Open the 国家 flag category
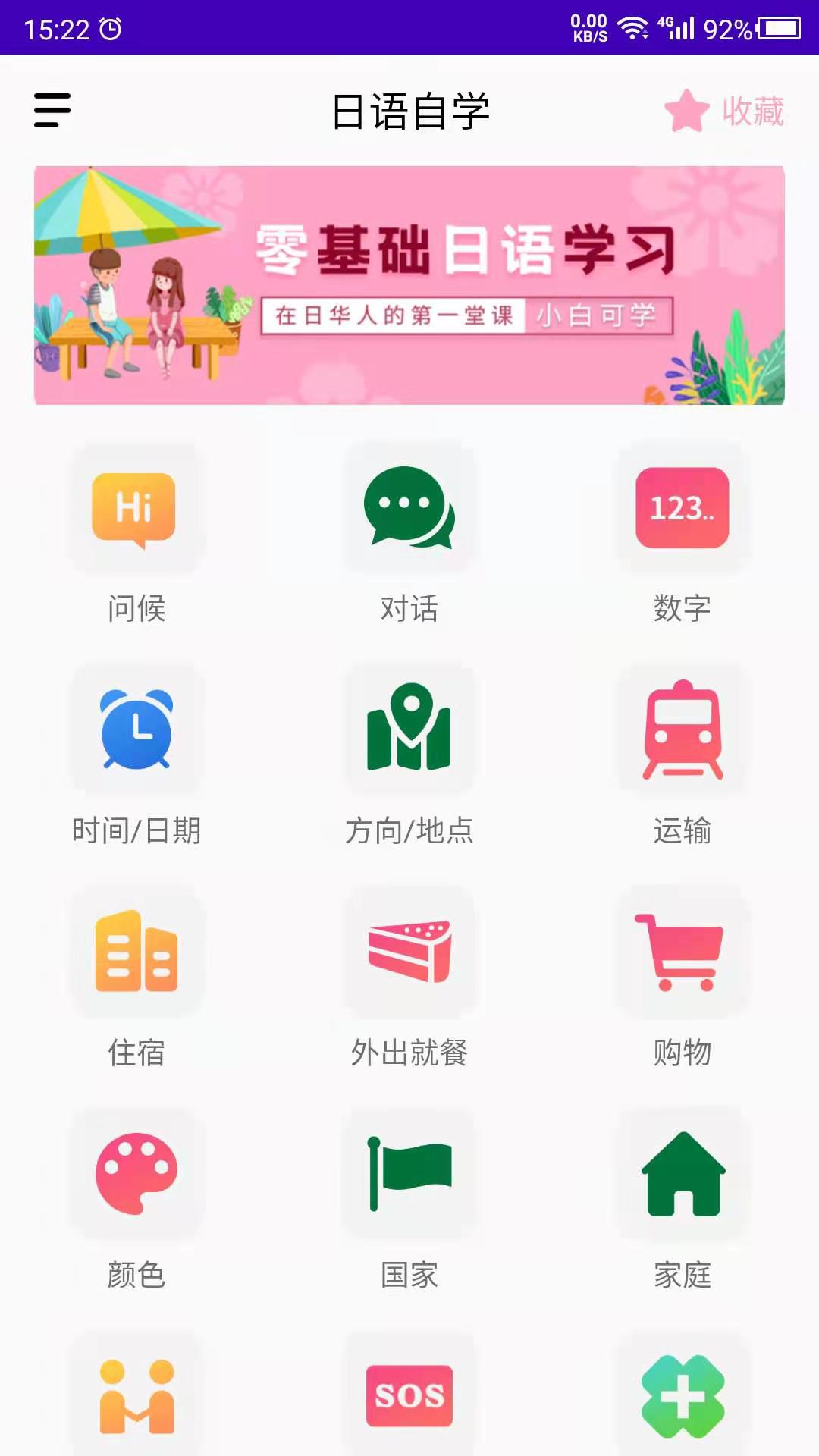The width and height of the screenshot is (819, 1456). (x=409, y=1174)
